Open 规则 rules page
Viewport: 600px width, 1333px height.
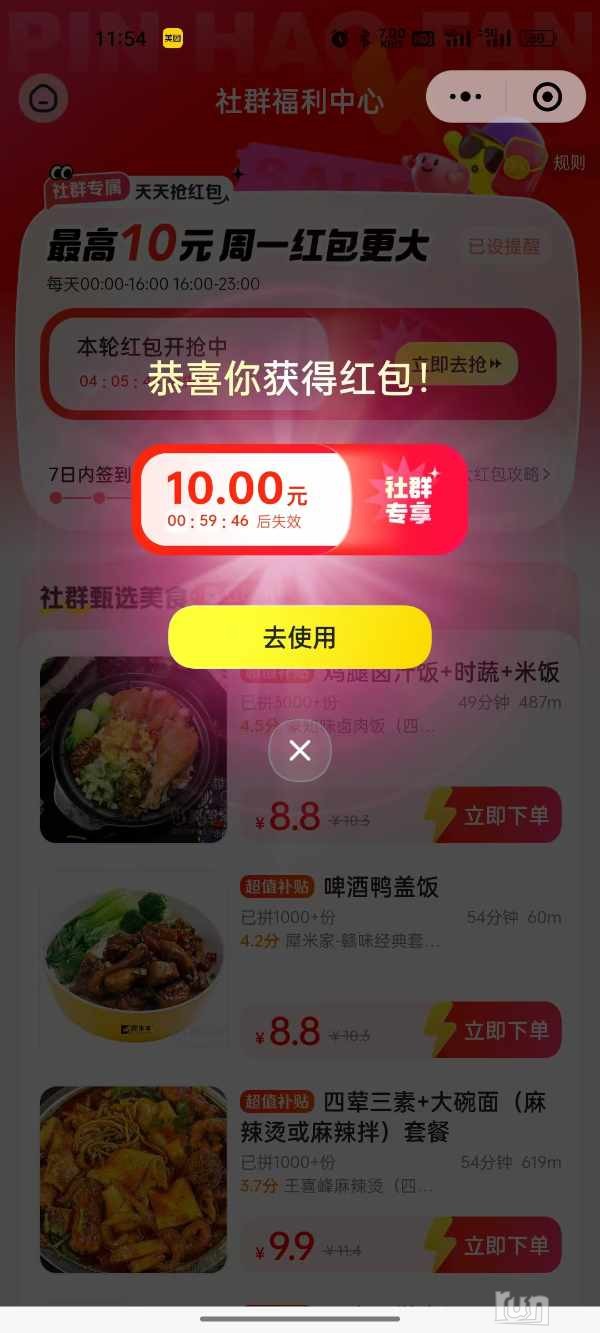click(569, 163)
